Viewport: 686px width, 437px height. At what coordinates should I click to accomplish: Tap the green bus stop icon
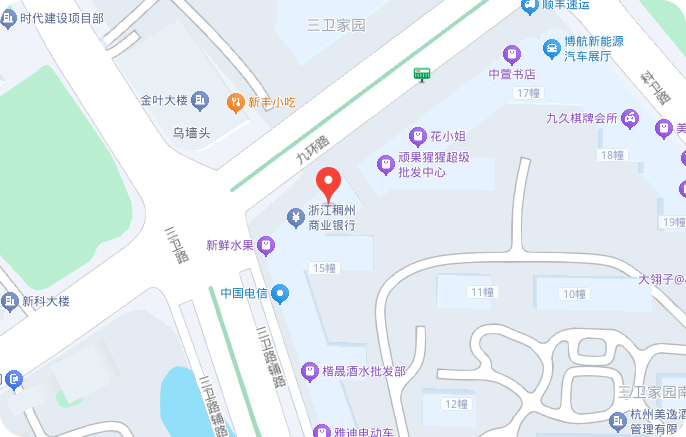[x=423, y=73]
